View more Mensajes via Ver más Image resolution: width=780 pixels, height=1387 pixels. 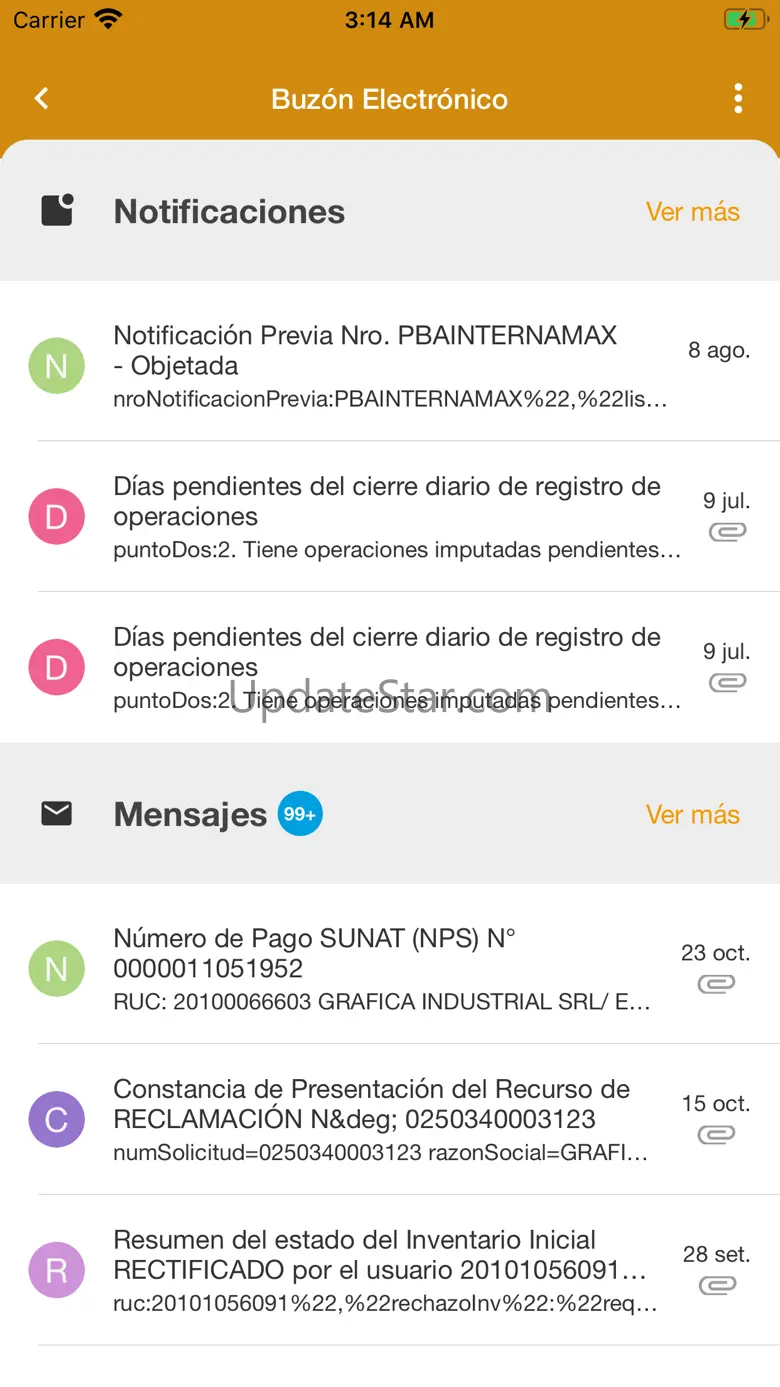692,814
